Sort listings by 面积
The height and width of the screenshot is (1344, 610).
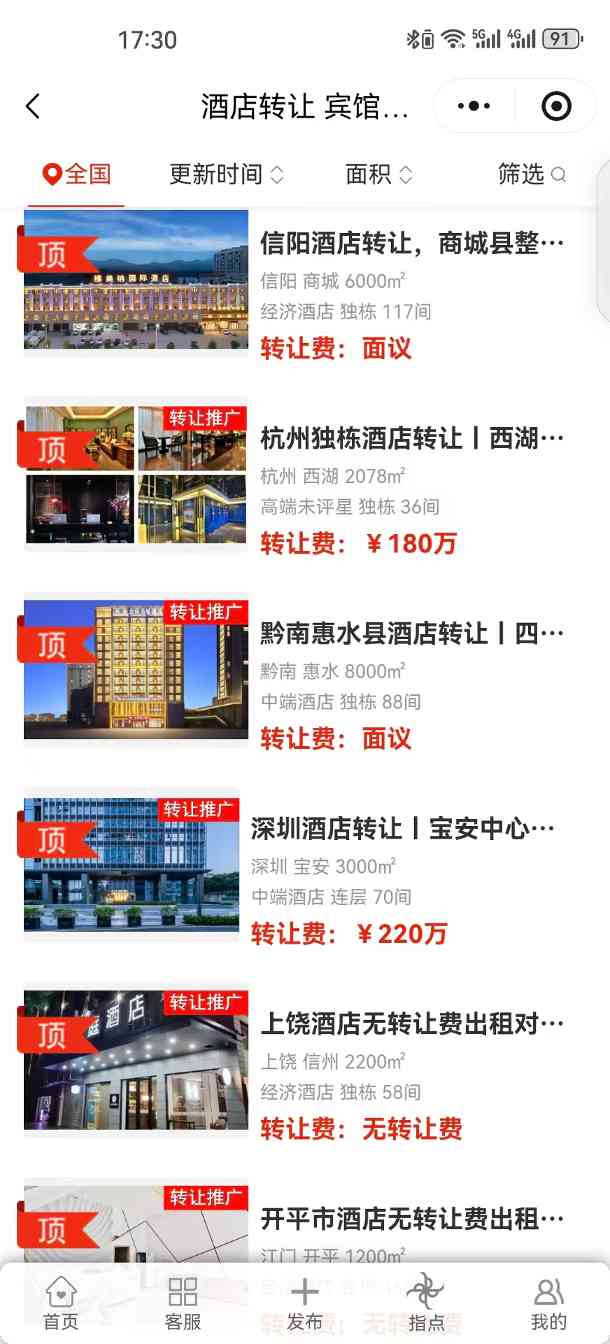click(378, 174)
